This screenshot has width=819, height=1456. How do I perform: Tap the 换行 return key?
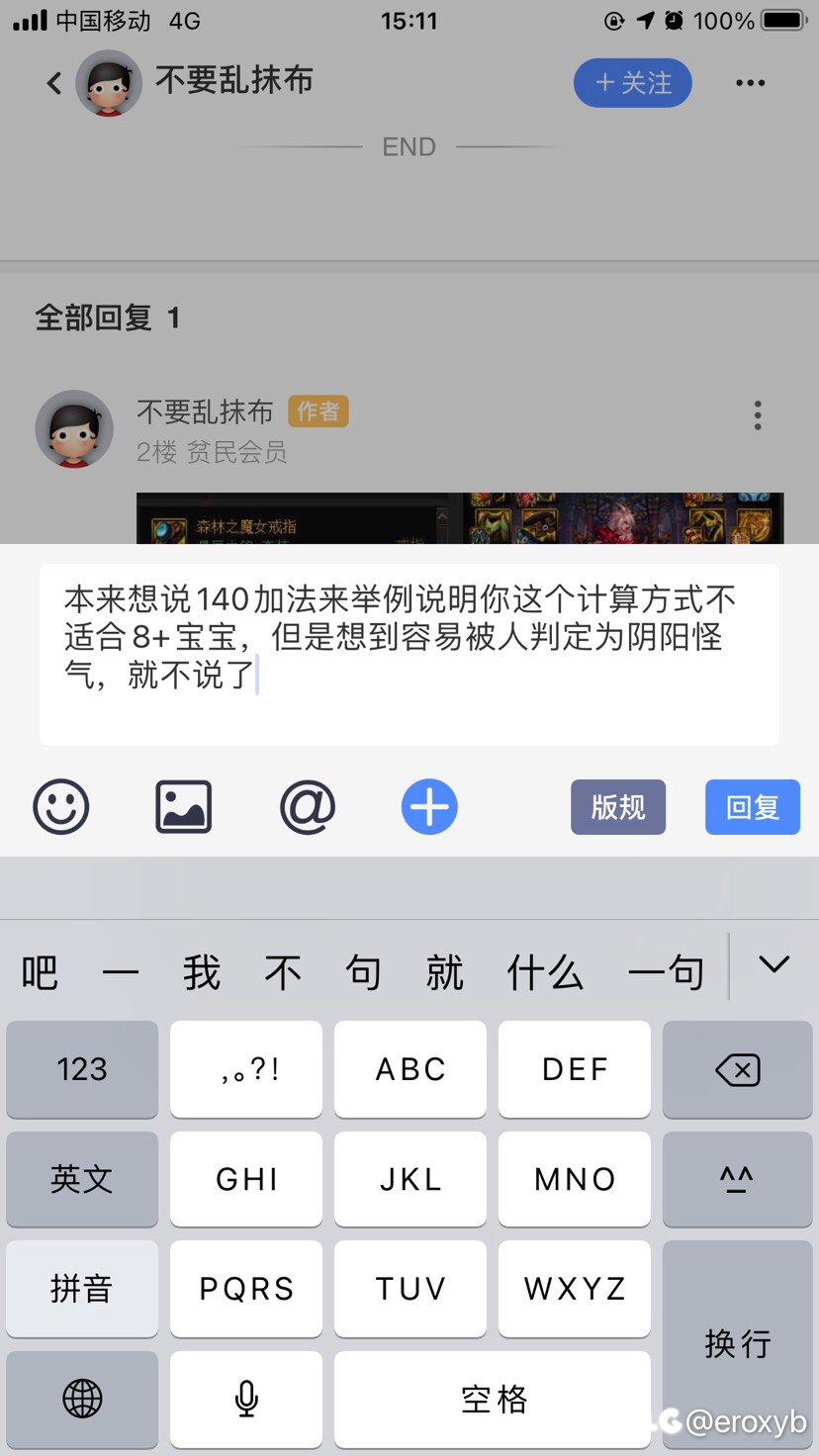[x=737, y=1343]
